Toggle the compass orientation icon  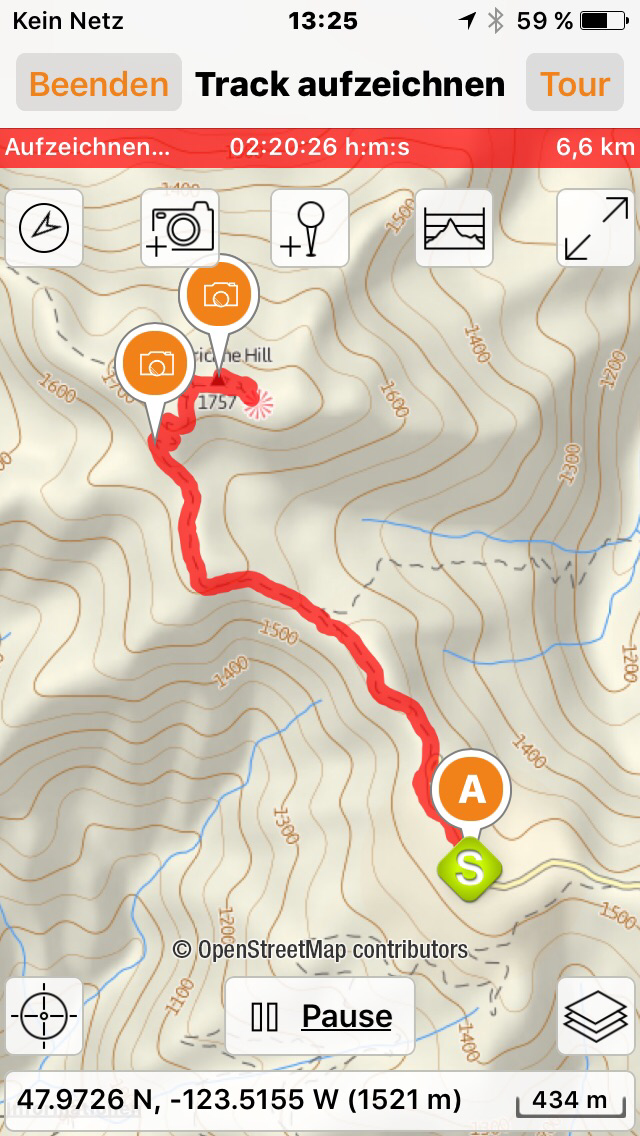tap(44, 229)
